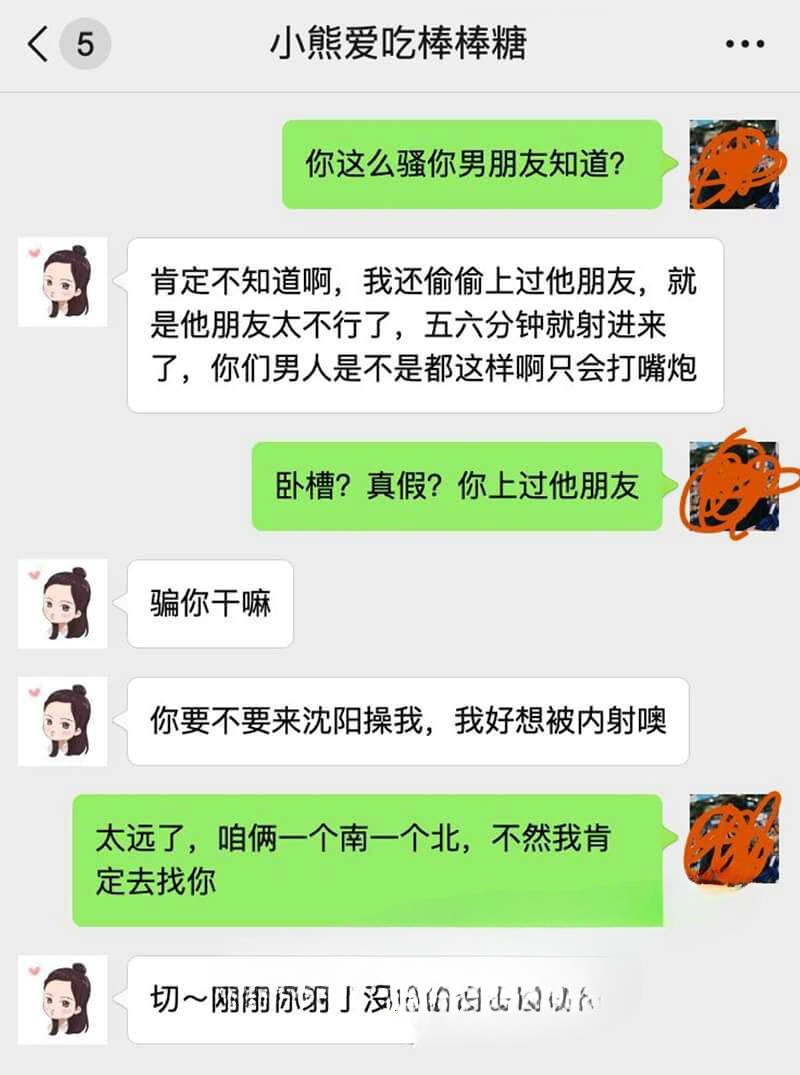This screenshot has height=1075, width=800.
Task: Tap own avatar beside "太远了" message
Action: (x=734, y=838)
